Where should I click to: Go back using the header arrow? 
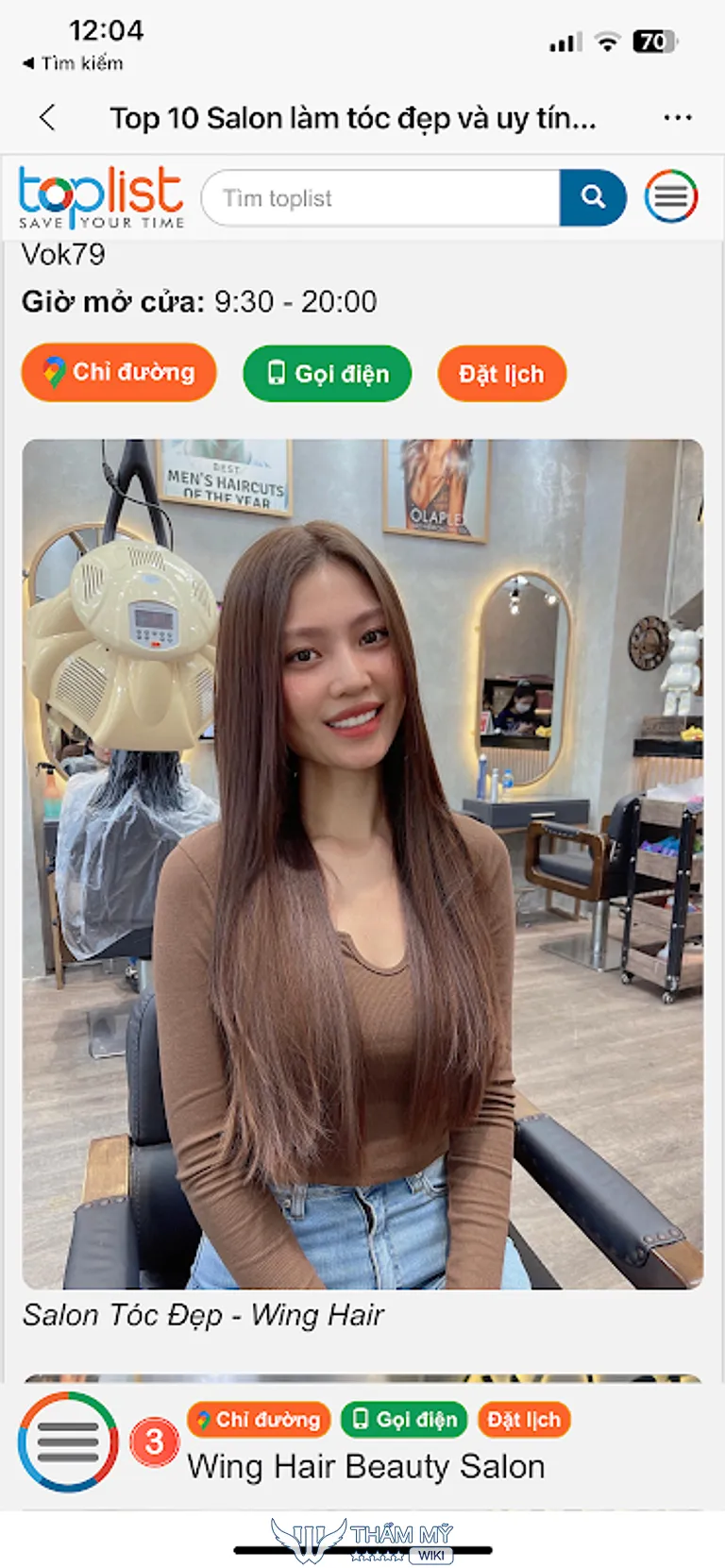pos(48,118)
